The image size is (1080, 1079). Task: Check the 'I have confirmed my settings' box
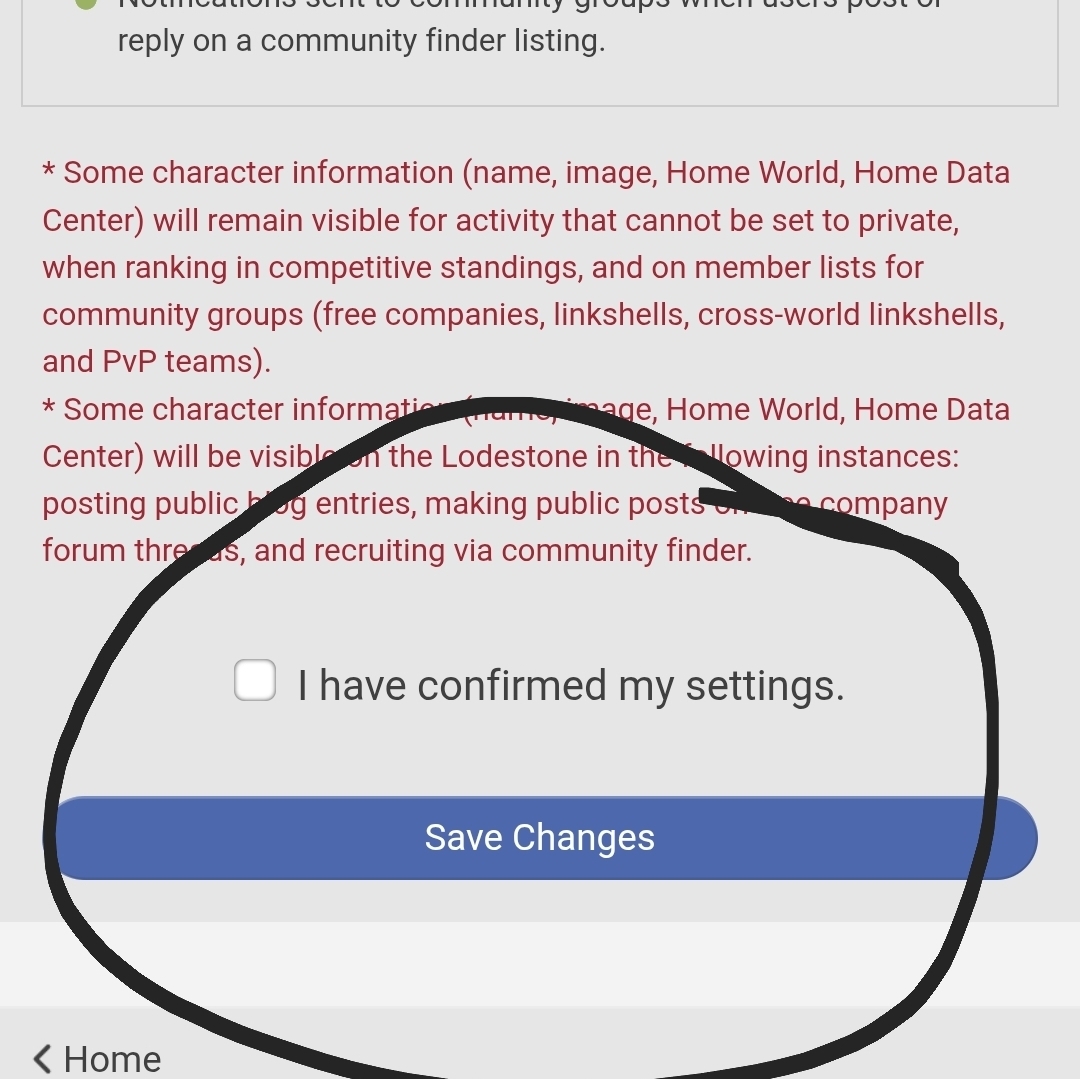[x=255, y=681]
